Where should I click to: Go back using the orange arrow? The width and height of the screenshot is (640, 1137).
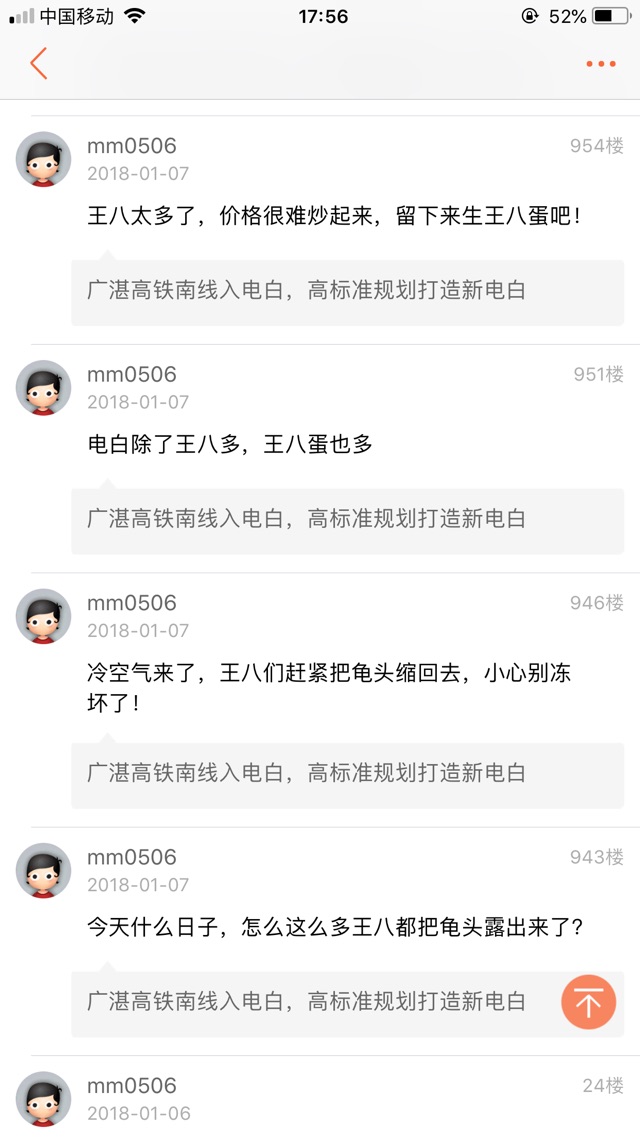(39, 63)
